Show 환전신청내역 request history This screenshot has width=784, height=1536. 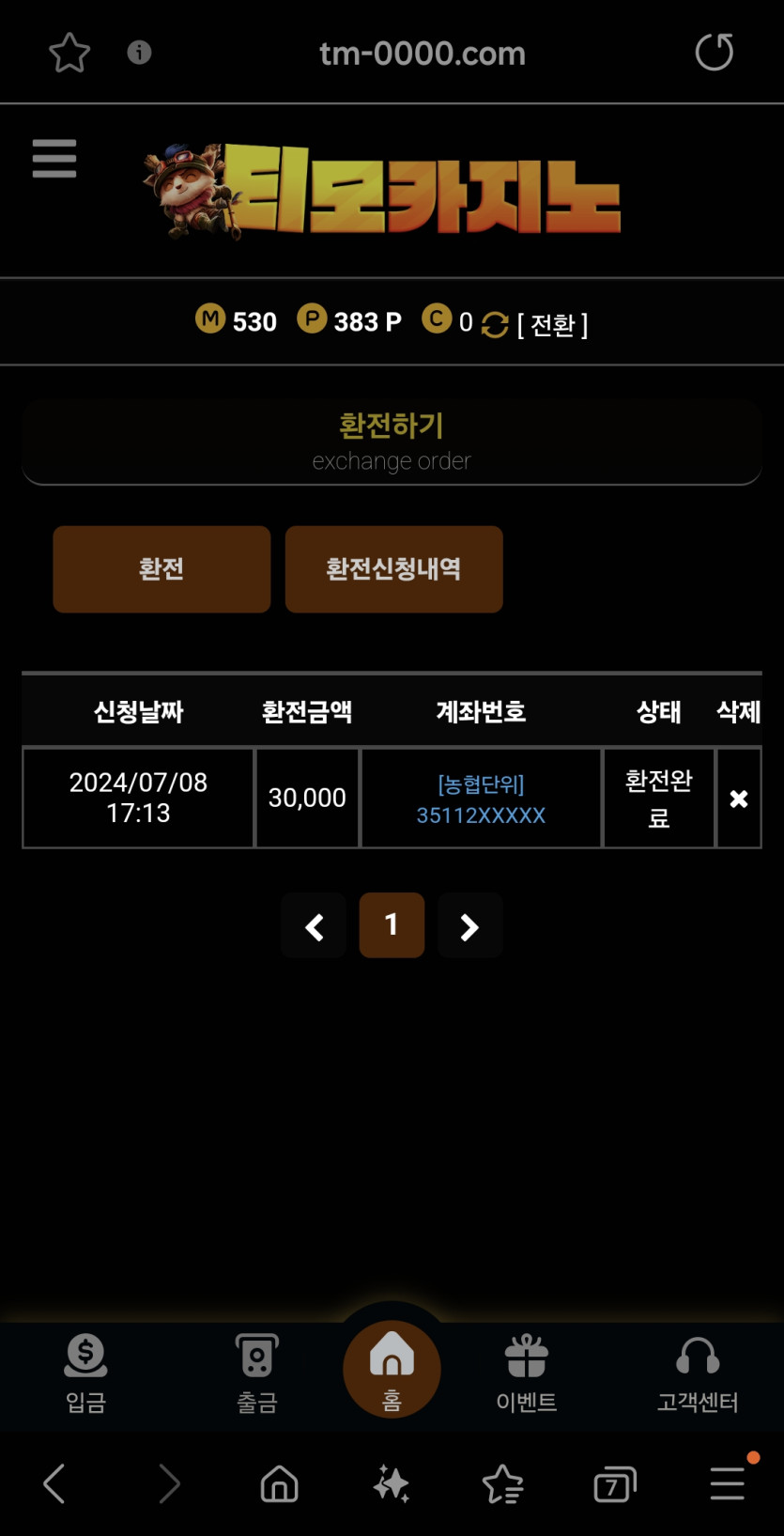pos(393,569)
